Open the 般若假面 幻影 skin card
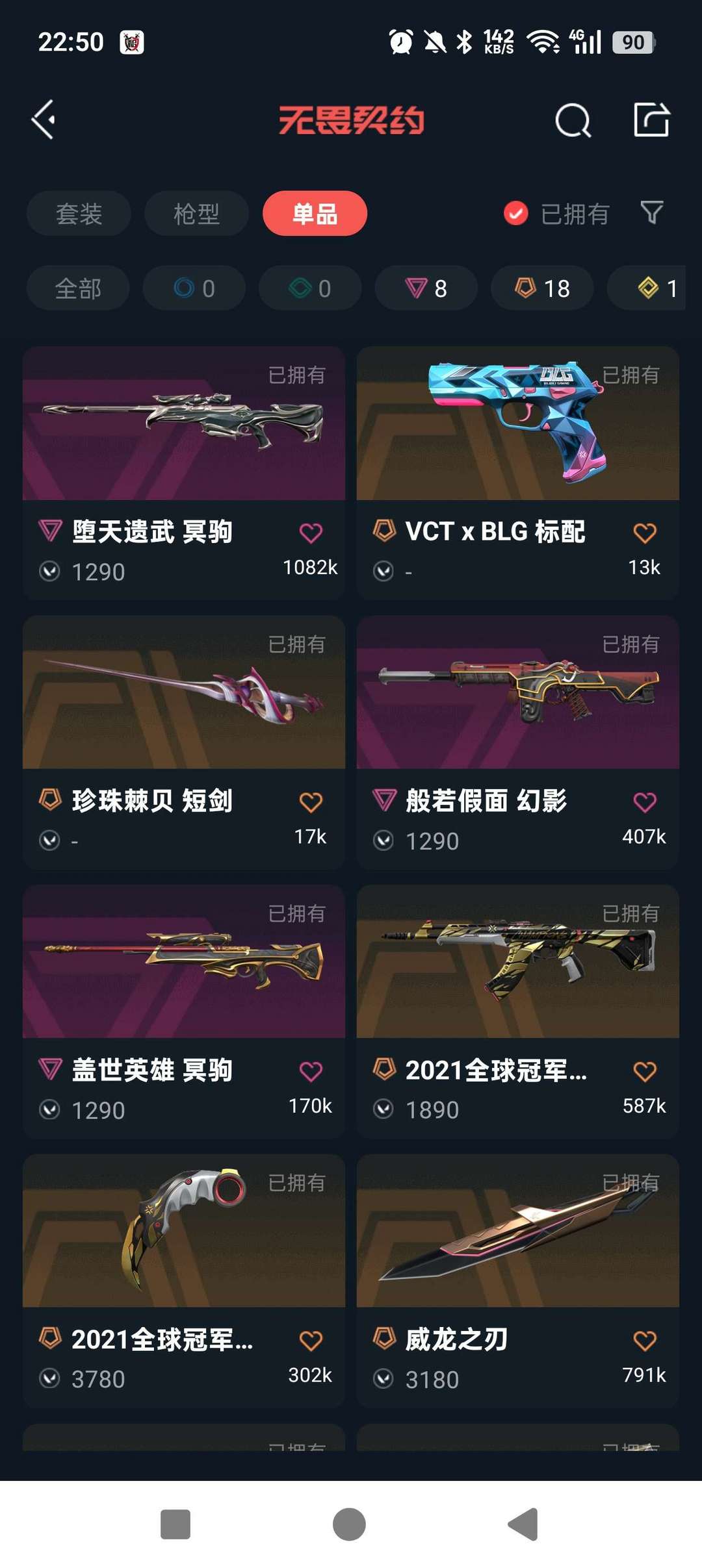 pos(517,693)
